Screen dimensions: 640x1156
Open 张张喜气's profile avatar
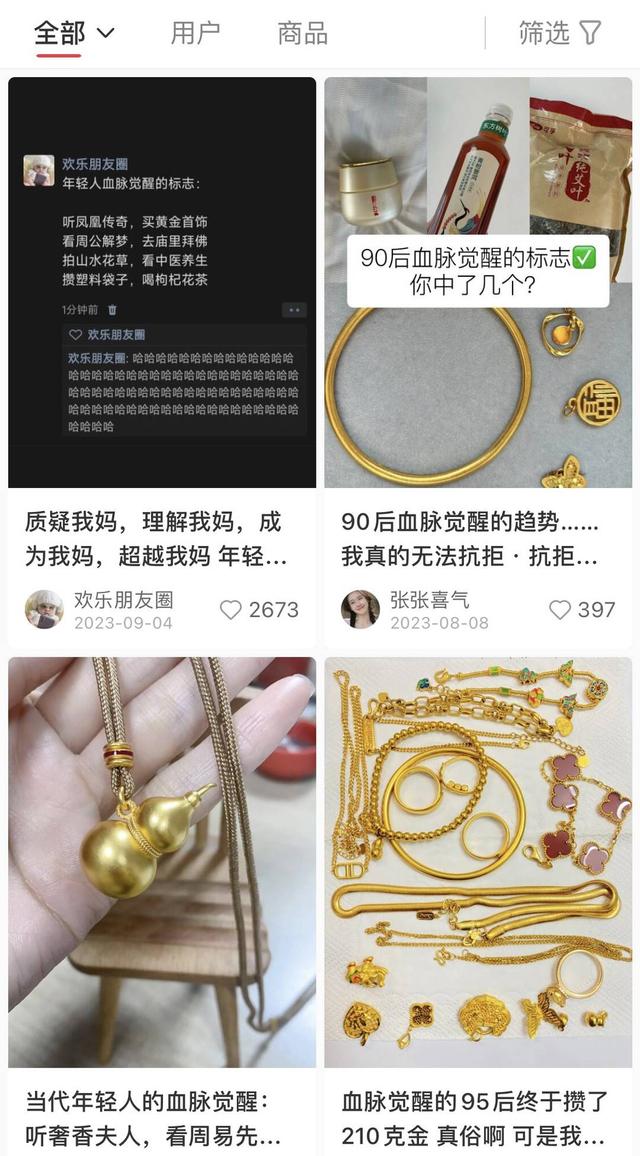tap(361, 610)
